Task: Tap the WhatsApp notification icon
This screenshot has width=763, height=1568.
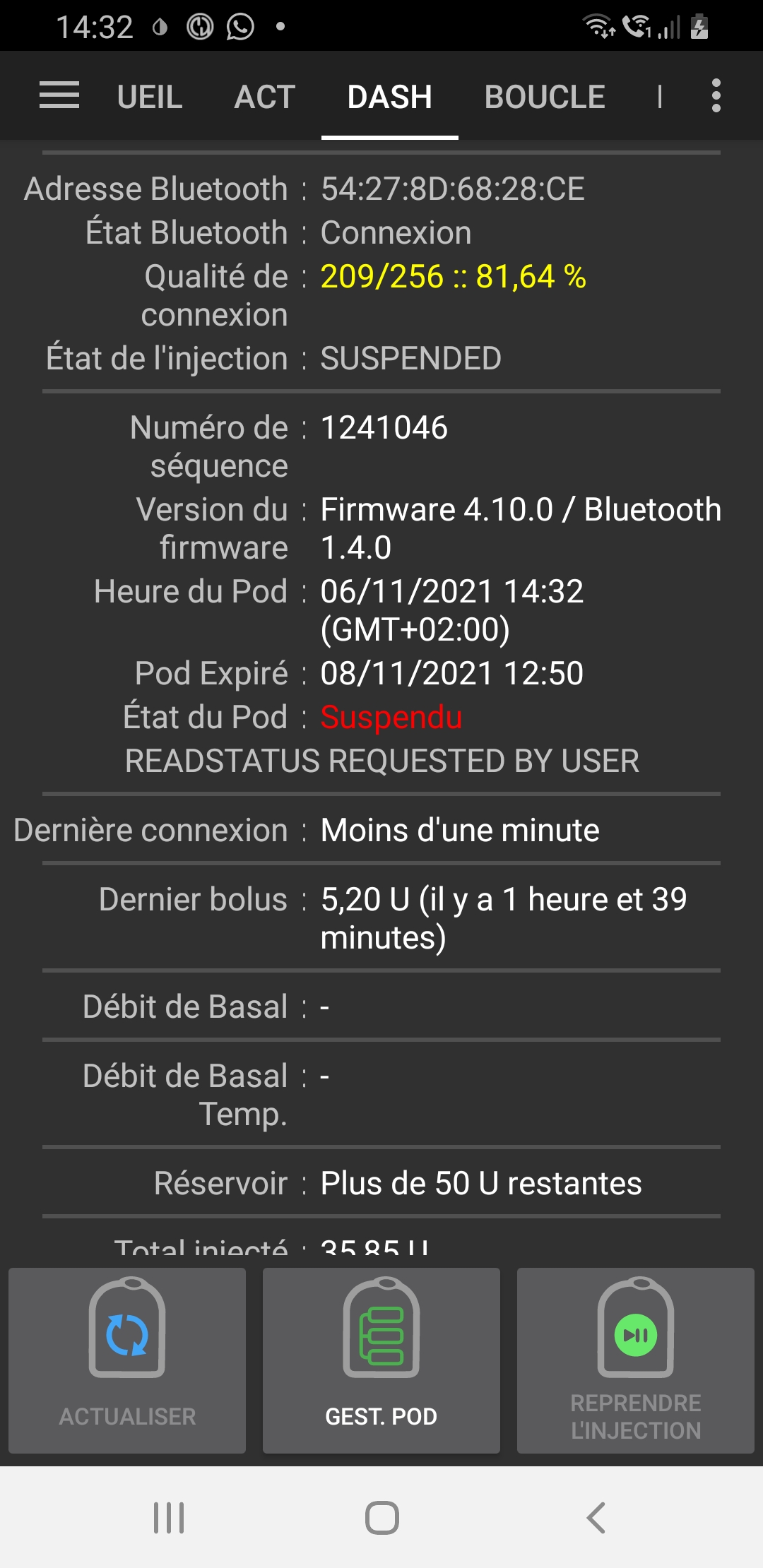Action: (x=240, y=26)
